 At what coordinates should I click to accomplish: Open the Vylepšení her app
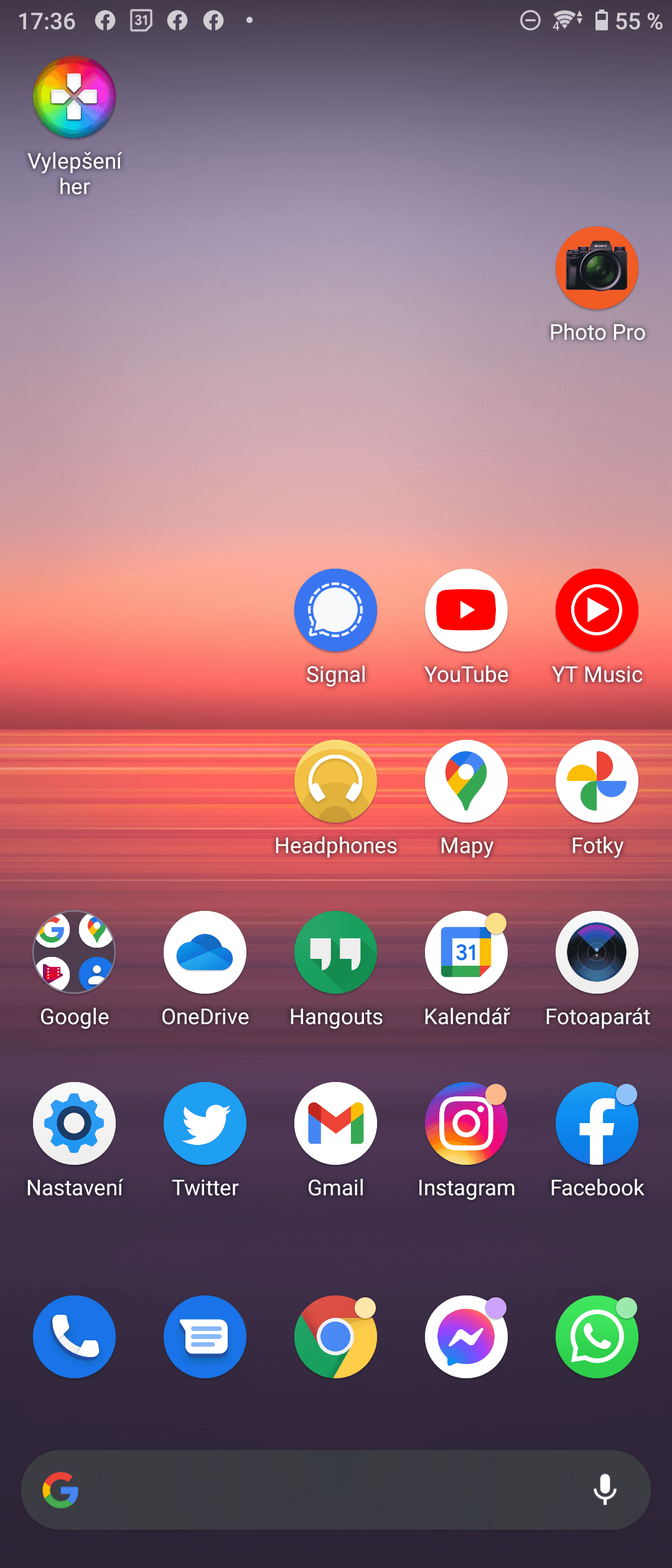(x=74, y=98)
